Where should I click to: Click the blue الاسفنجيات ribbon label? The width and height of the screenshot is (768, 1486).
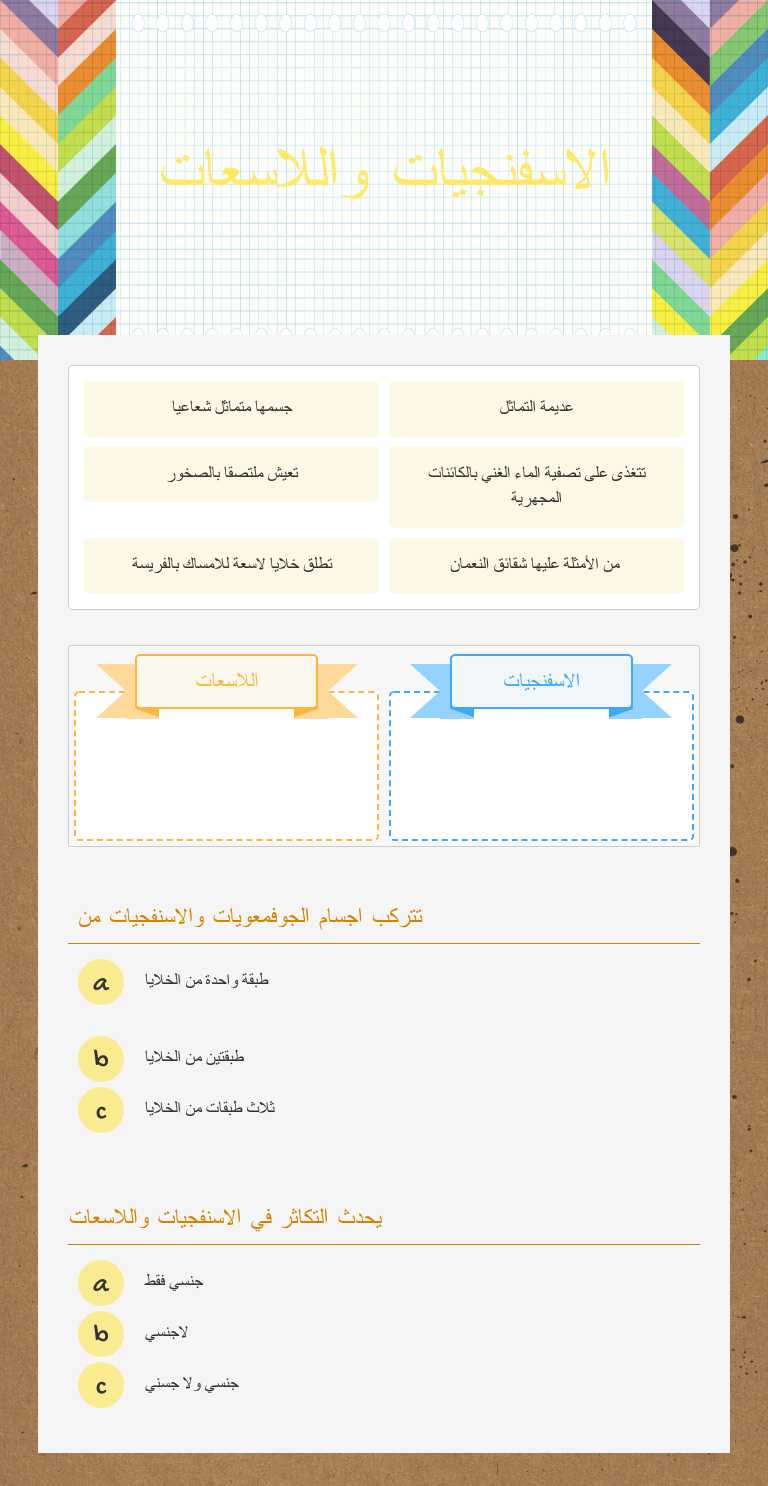click(540, 681)
